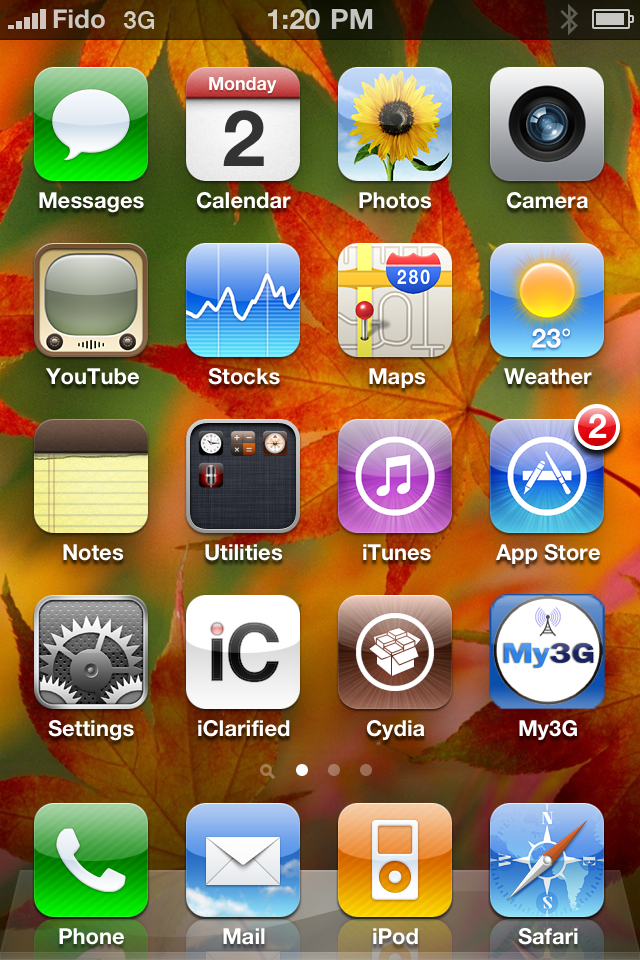640x960 pixels.
Task: Open the Settings app
Action: coord(91,652)
